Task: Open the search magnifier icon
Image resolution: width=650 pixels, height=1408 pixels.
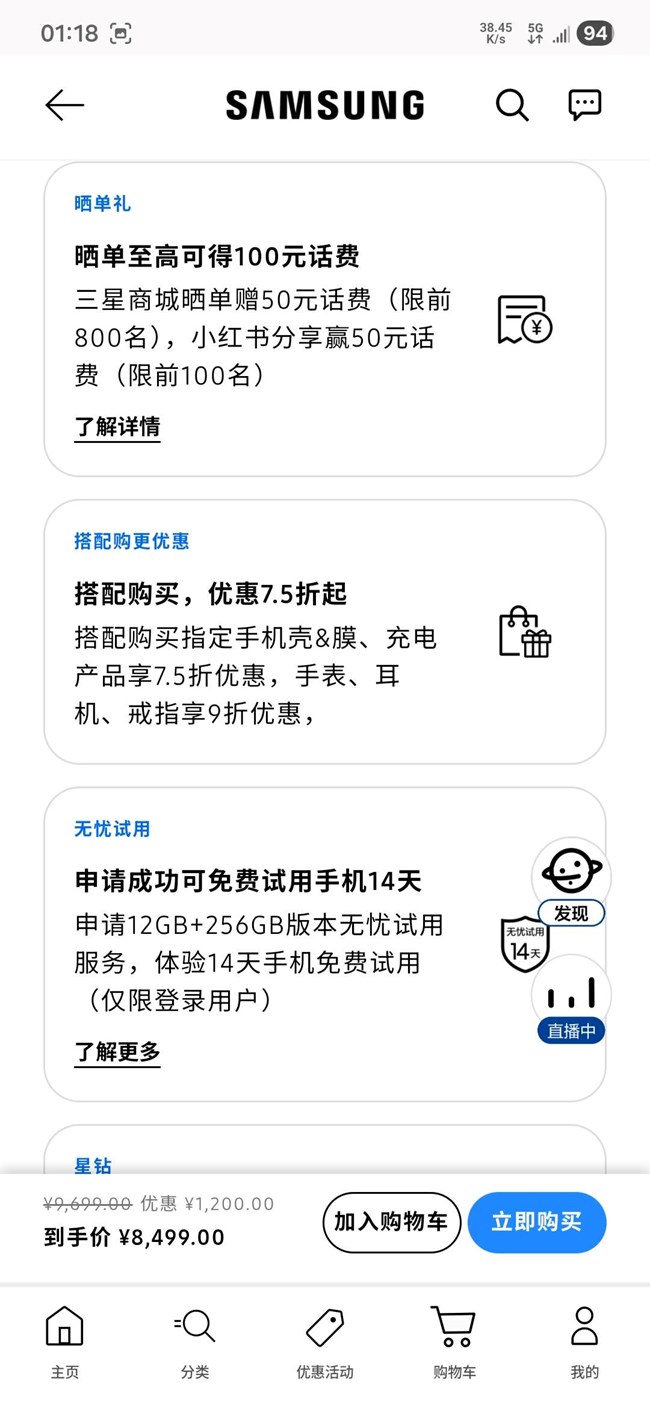Action: [512, 105]
